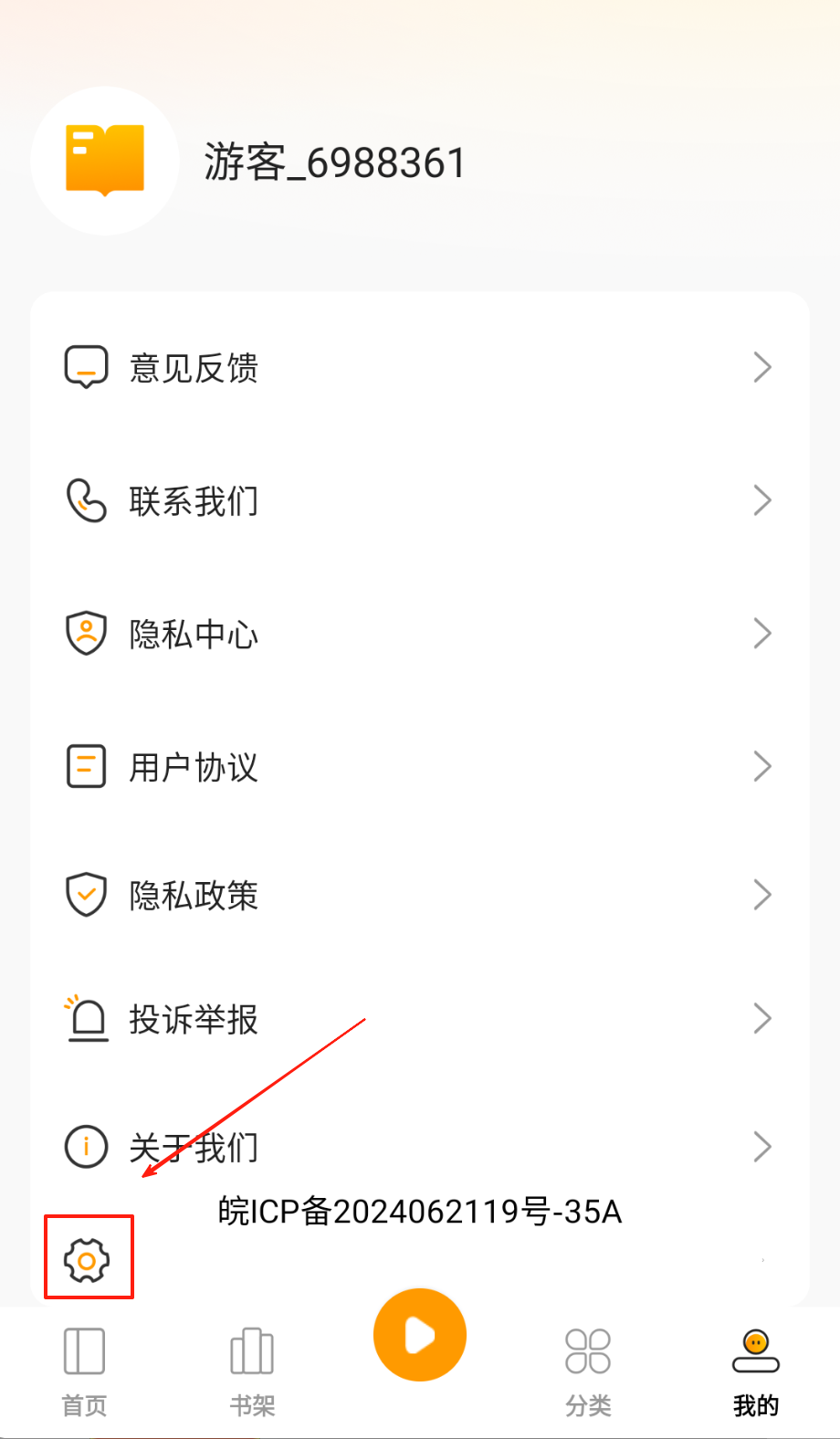Switch to the 书架 bookshelf tab
Viewport: 840px width, 1439px height.
252,1370
